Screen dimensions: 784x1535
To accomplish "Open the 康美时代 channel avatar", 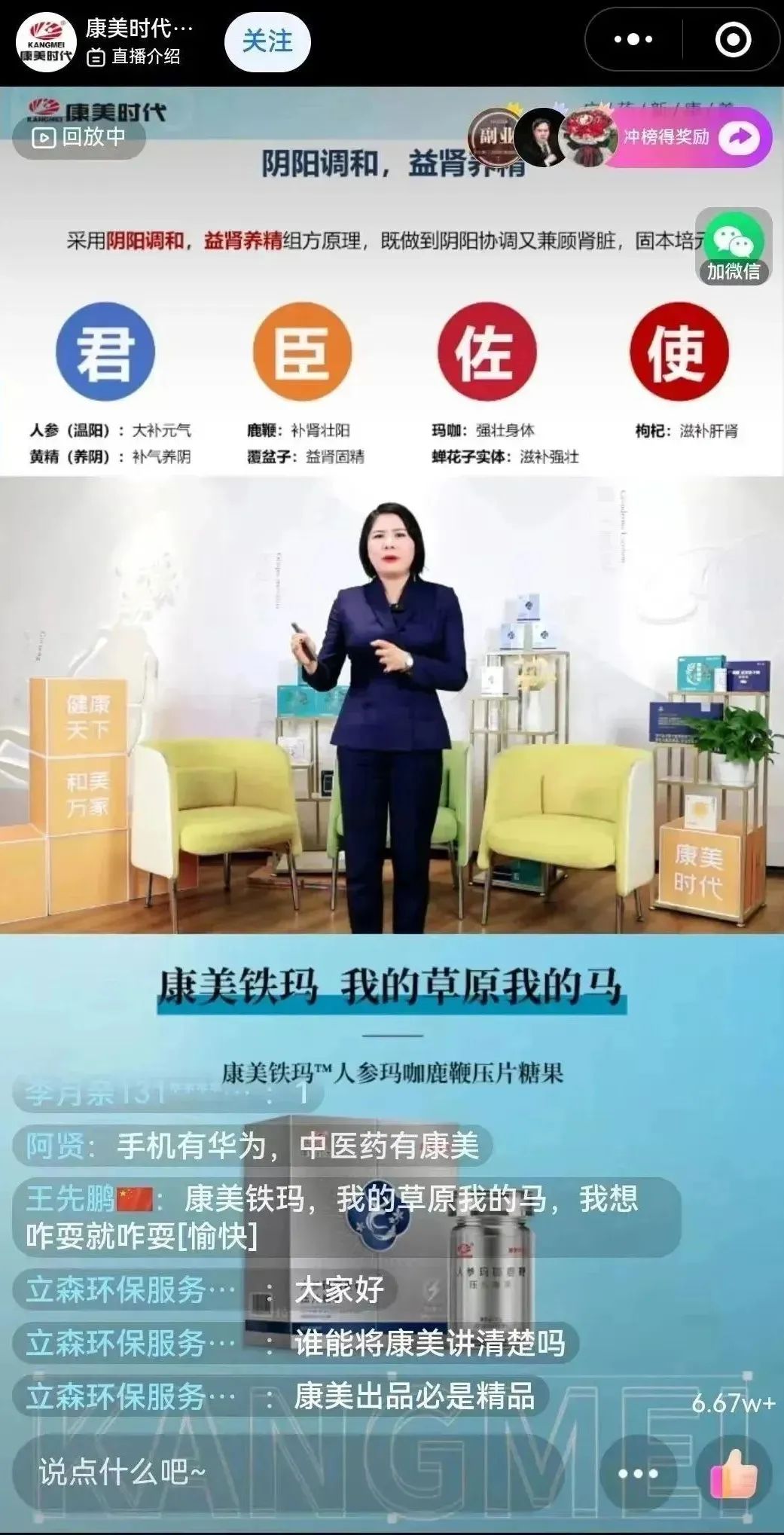I will [x=47, y=43].
